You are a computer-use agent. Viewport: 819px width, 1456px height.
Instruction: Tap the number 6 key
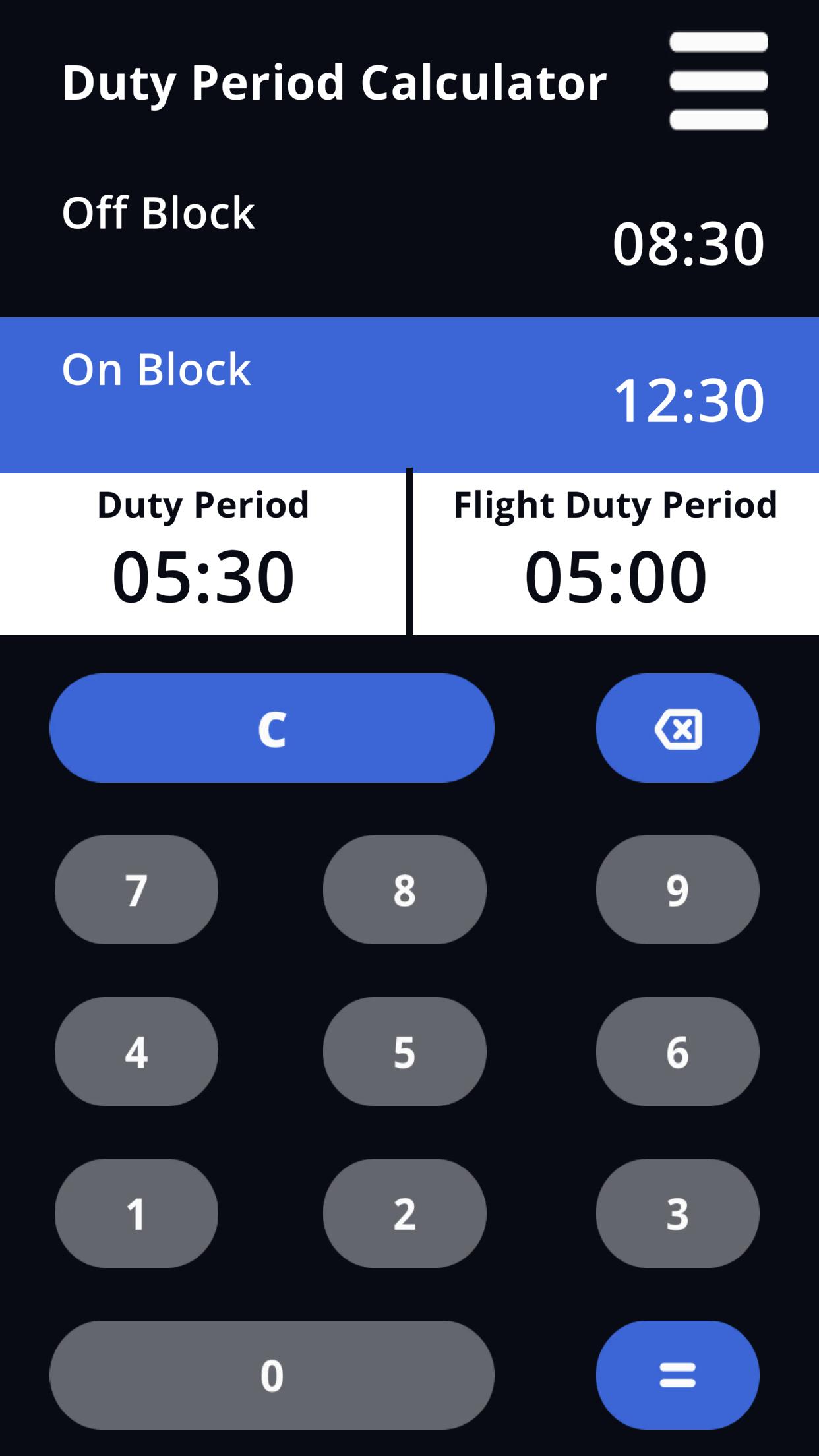click(677, 1051)
